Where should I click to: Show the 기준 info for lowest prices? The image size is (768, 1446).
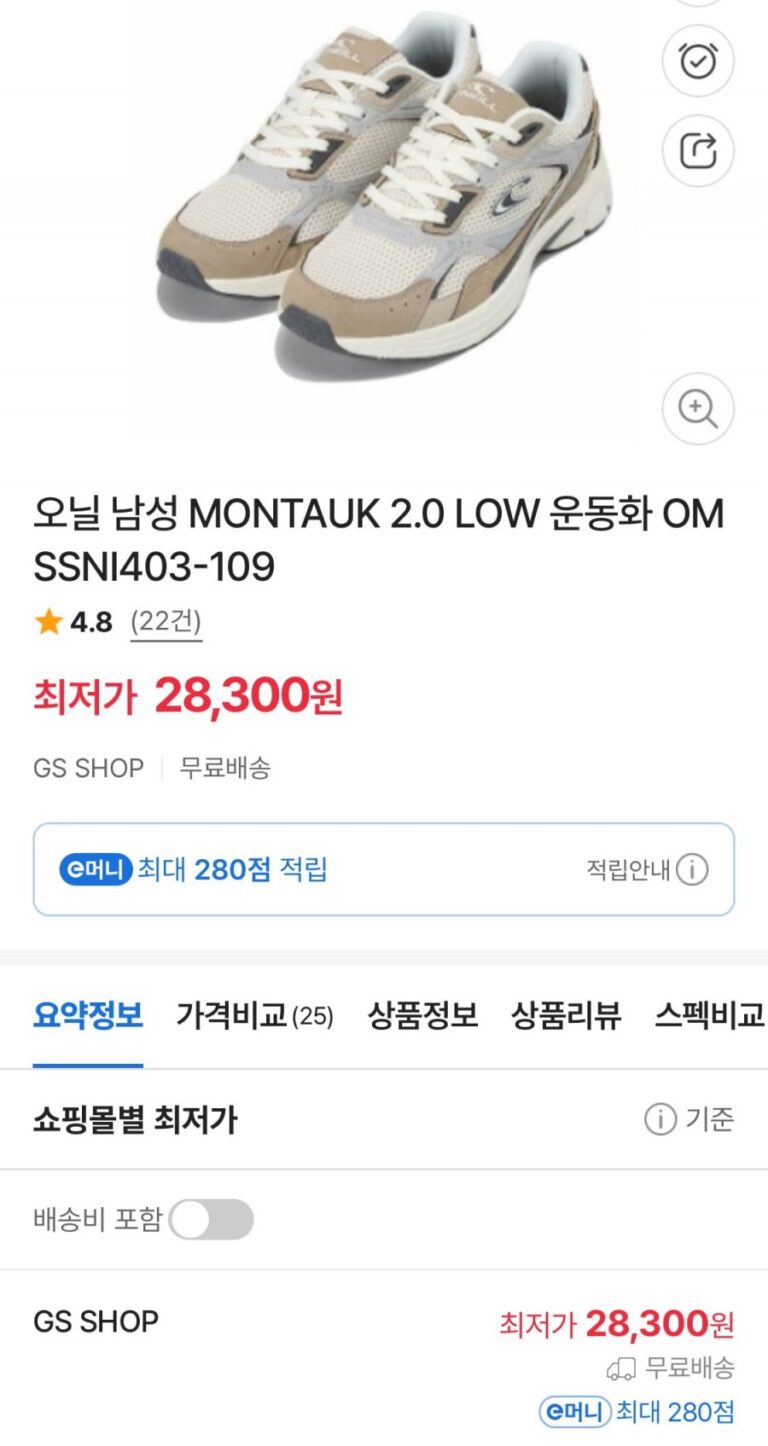pos(689,1120)
